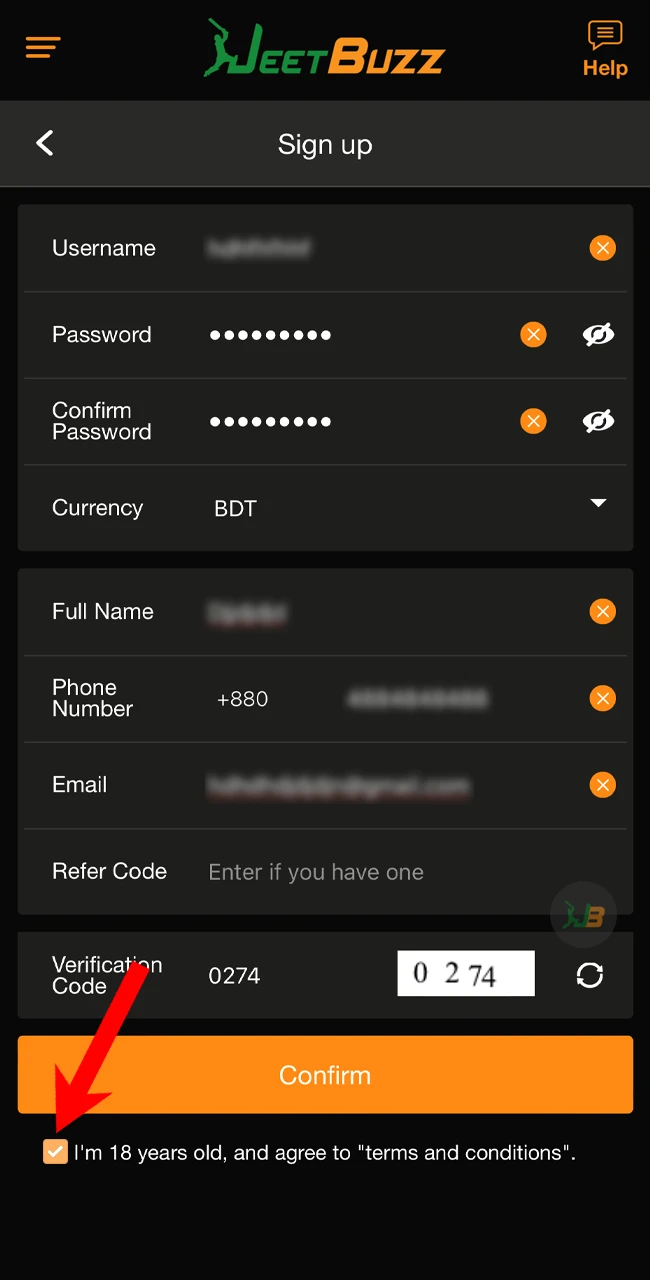Go back from Sign up

tap(45, 144)
